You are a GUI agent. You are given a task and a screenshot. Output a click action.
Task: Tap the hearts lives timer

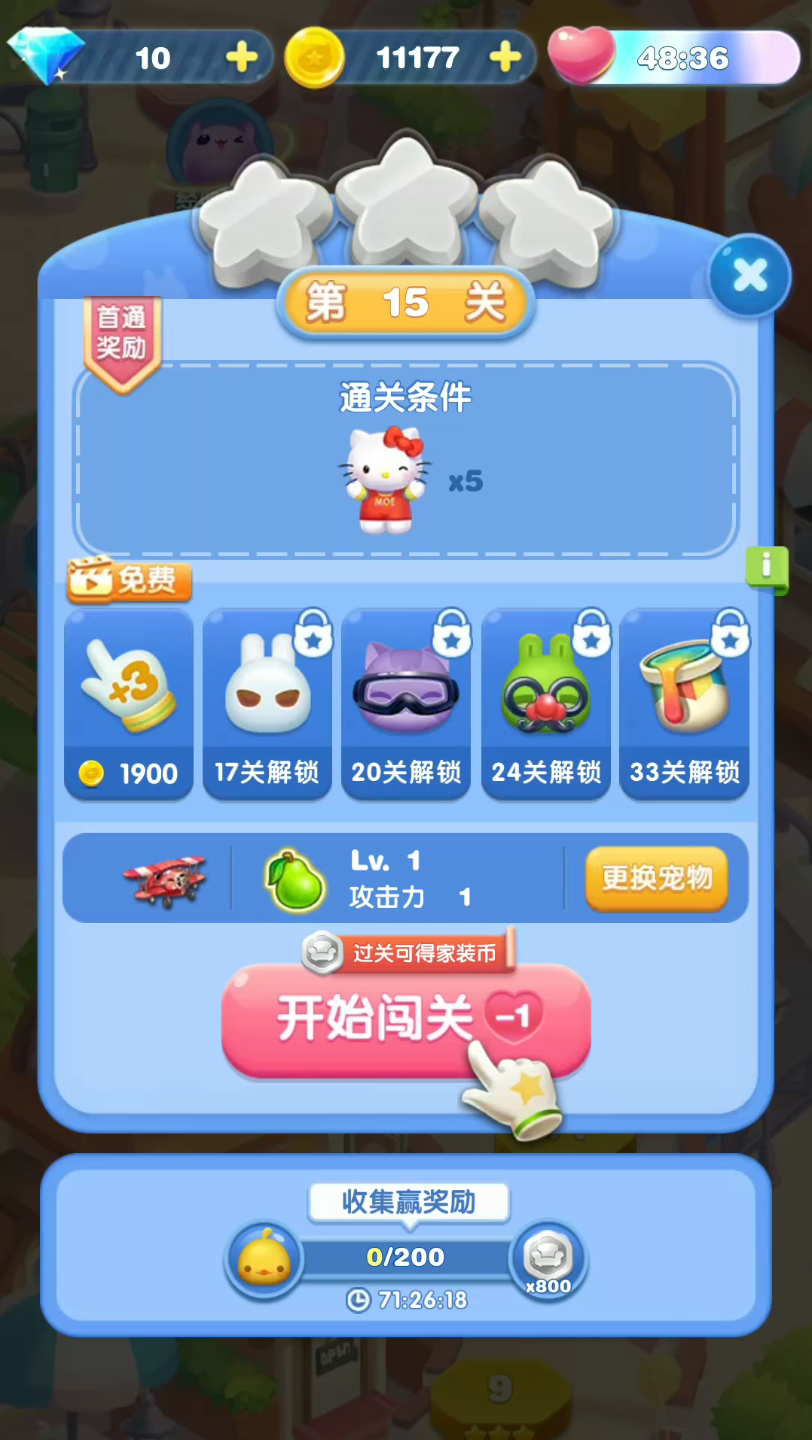680,57
